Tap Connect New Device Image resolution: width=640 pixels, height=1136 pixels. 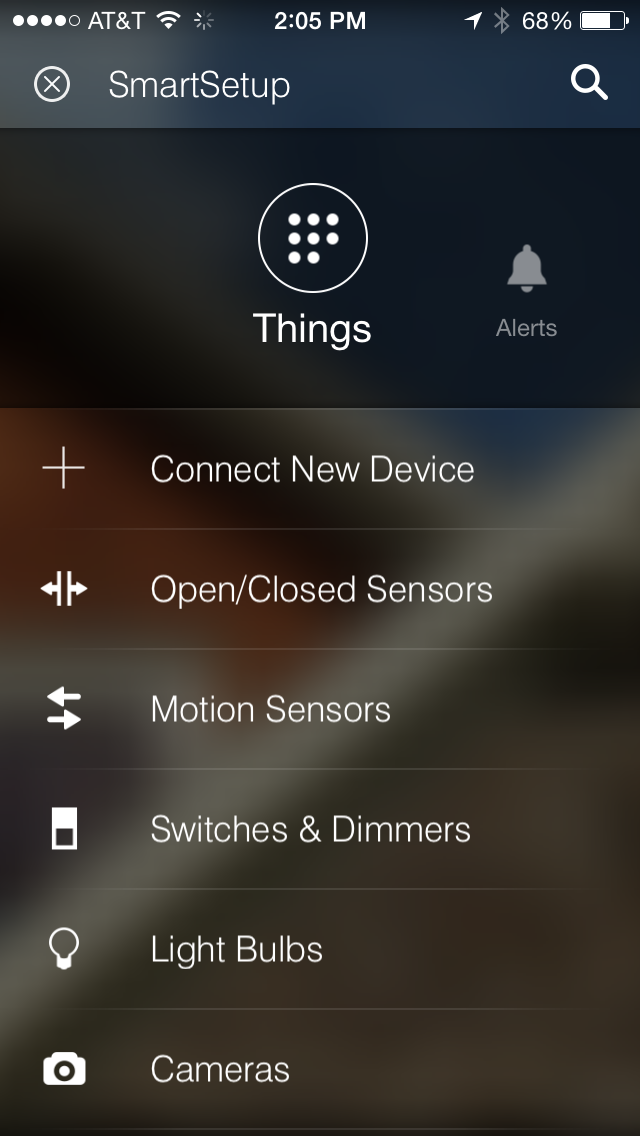[x=312, y=469]
